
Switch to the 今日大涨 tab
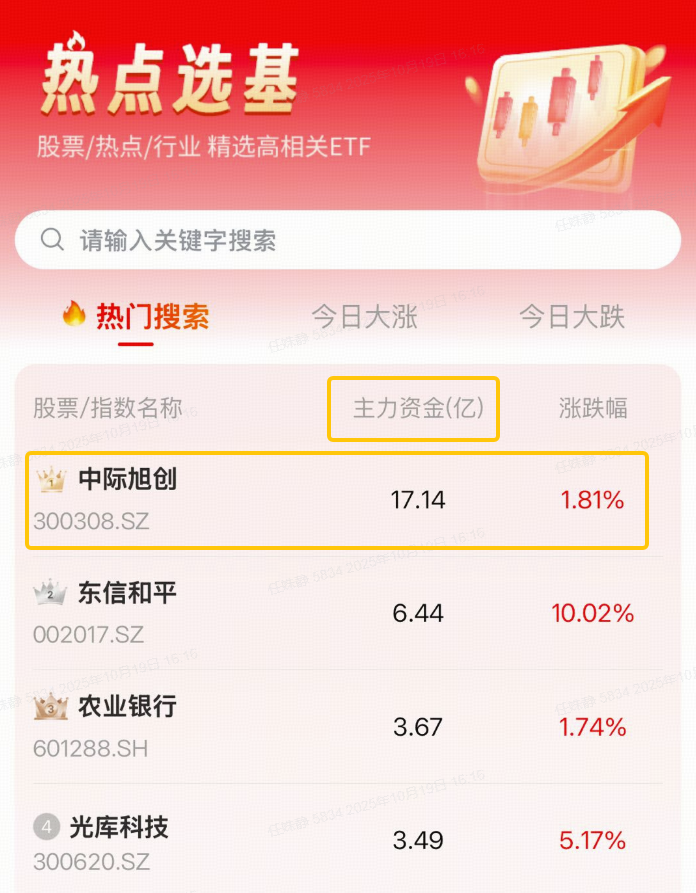tap(364, 317)
